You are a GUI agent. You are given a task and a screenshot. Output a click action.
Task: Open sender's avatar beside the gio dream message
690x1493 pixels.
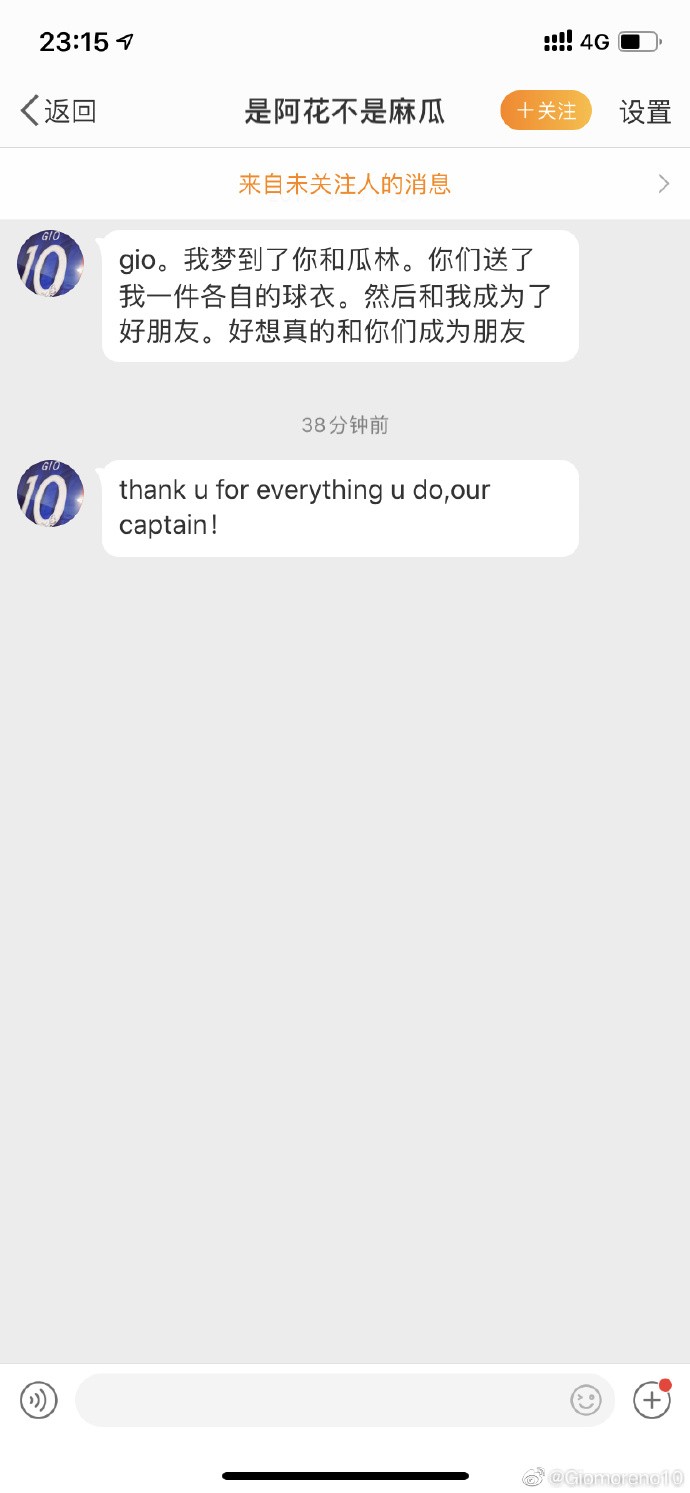pos(50,264)
